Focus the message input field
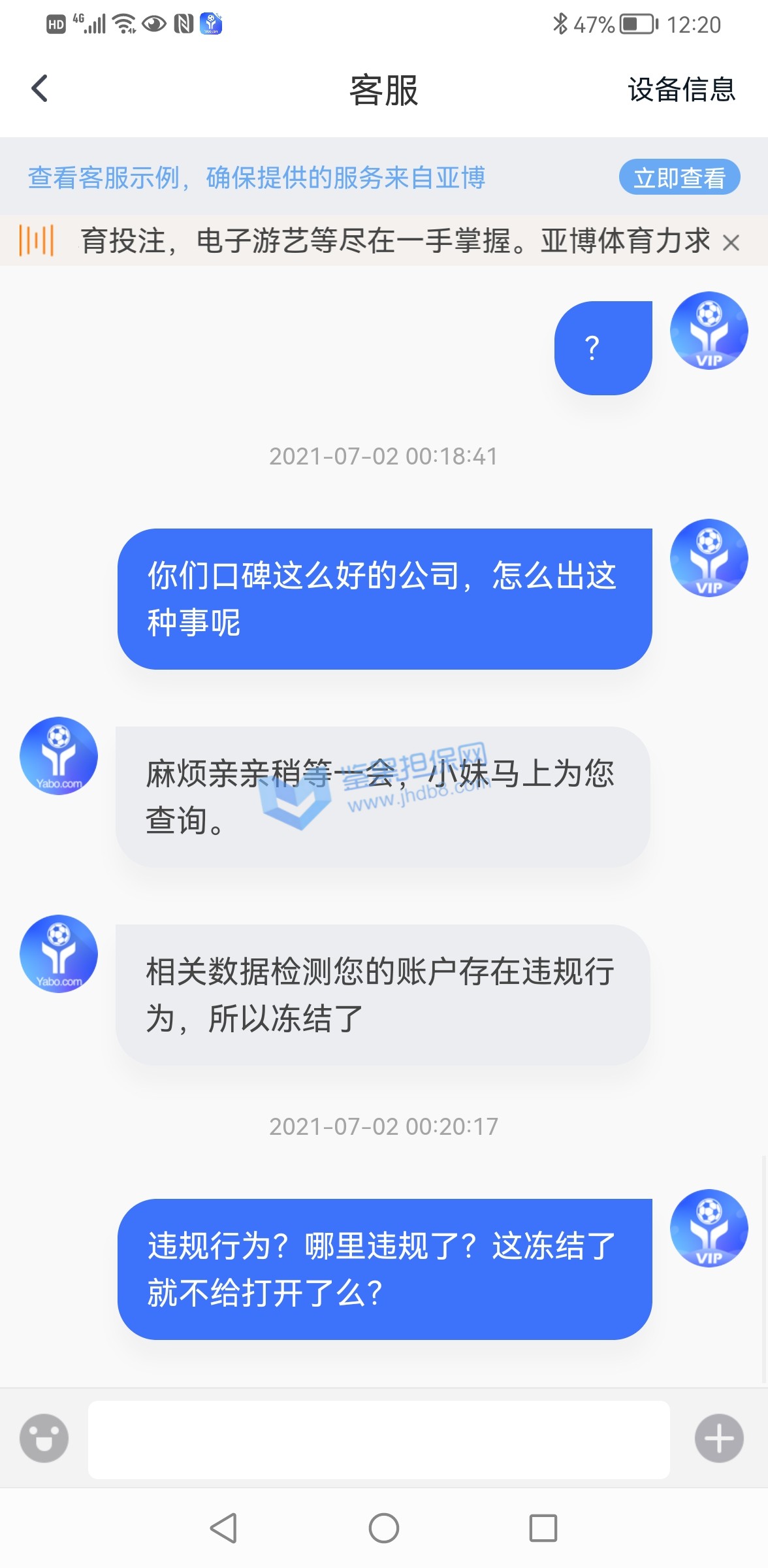 click(x=379, y=1439)
